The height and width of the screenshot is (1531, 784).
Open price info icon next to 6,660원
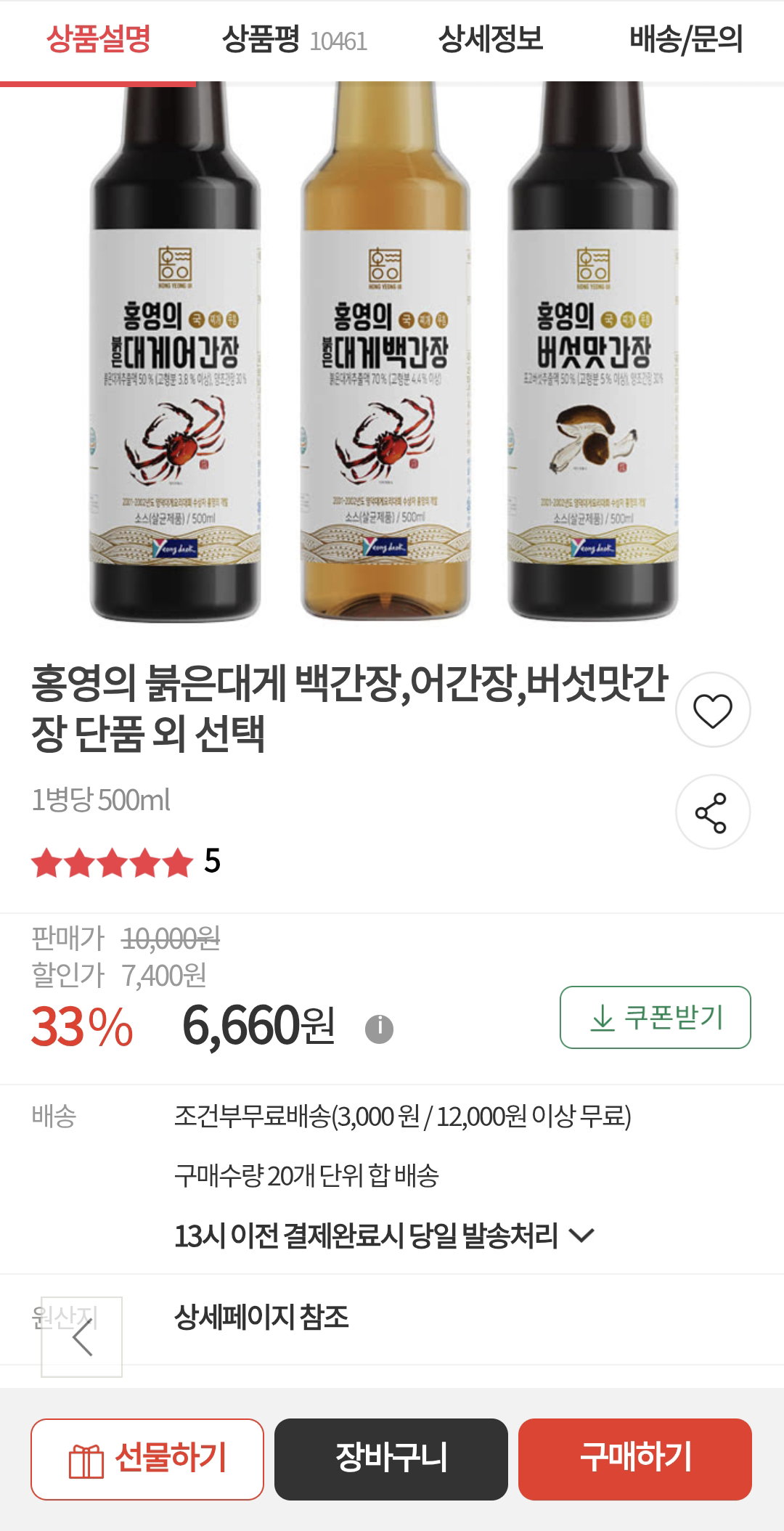tap(379, 1029)
